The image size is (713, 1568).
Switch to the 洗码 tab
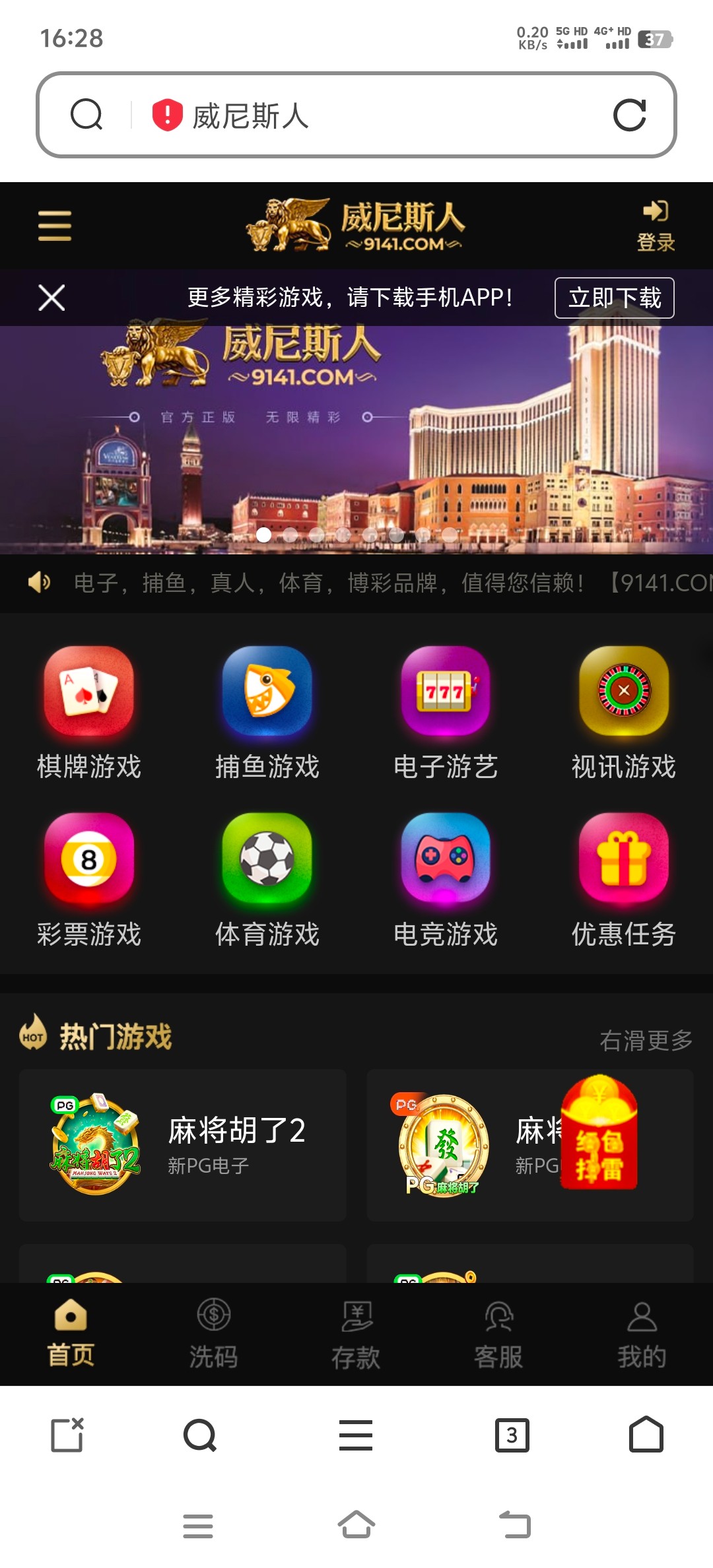click(213, 1333)
